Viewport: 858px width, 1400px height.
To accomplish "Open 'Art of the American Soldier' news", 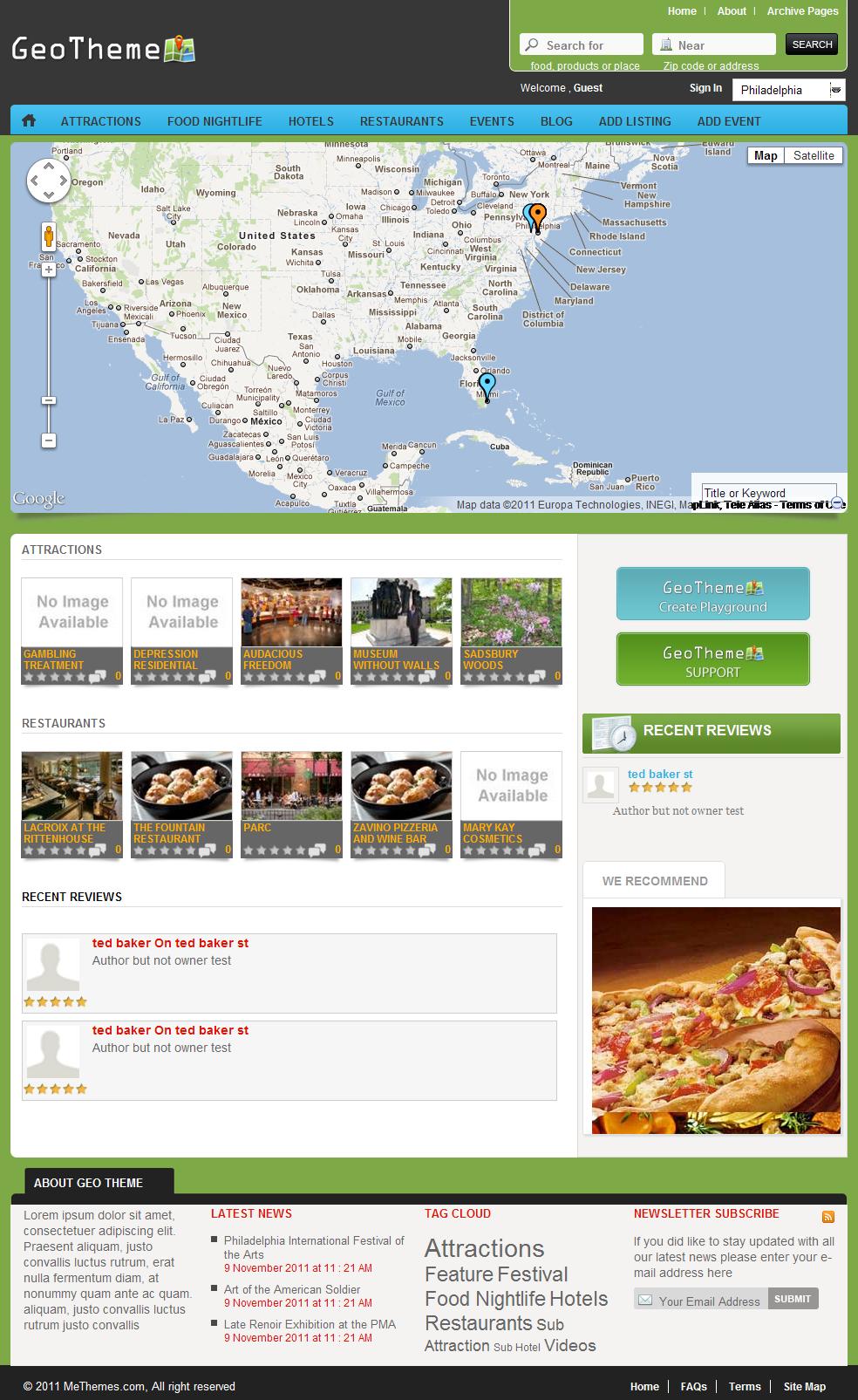I will pos(292,1289).
